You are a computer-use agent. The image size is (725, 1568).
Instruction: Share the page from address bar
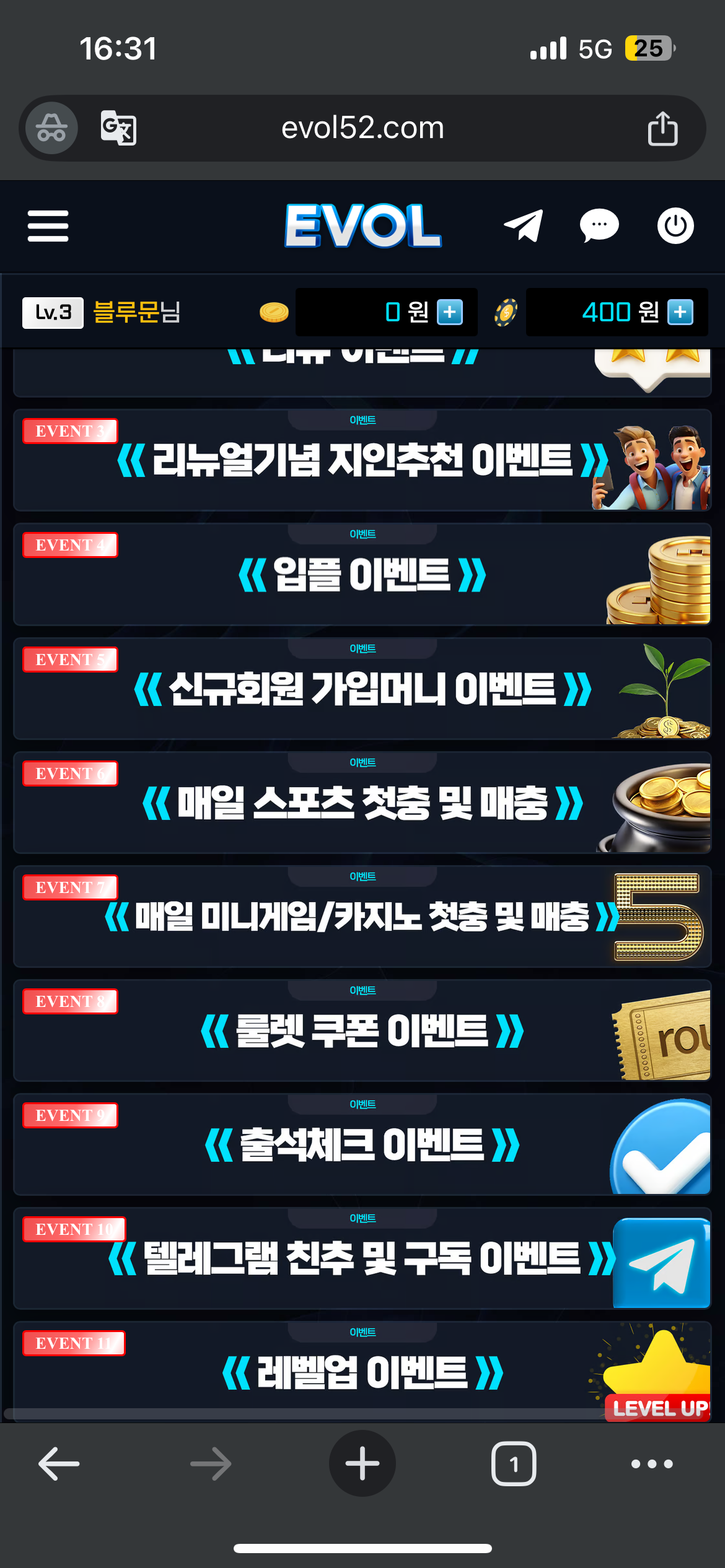pos(662,128)
